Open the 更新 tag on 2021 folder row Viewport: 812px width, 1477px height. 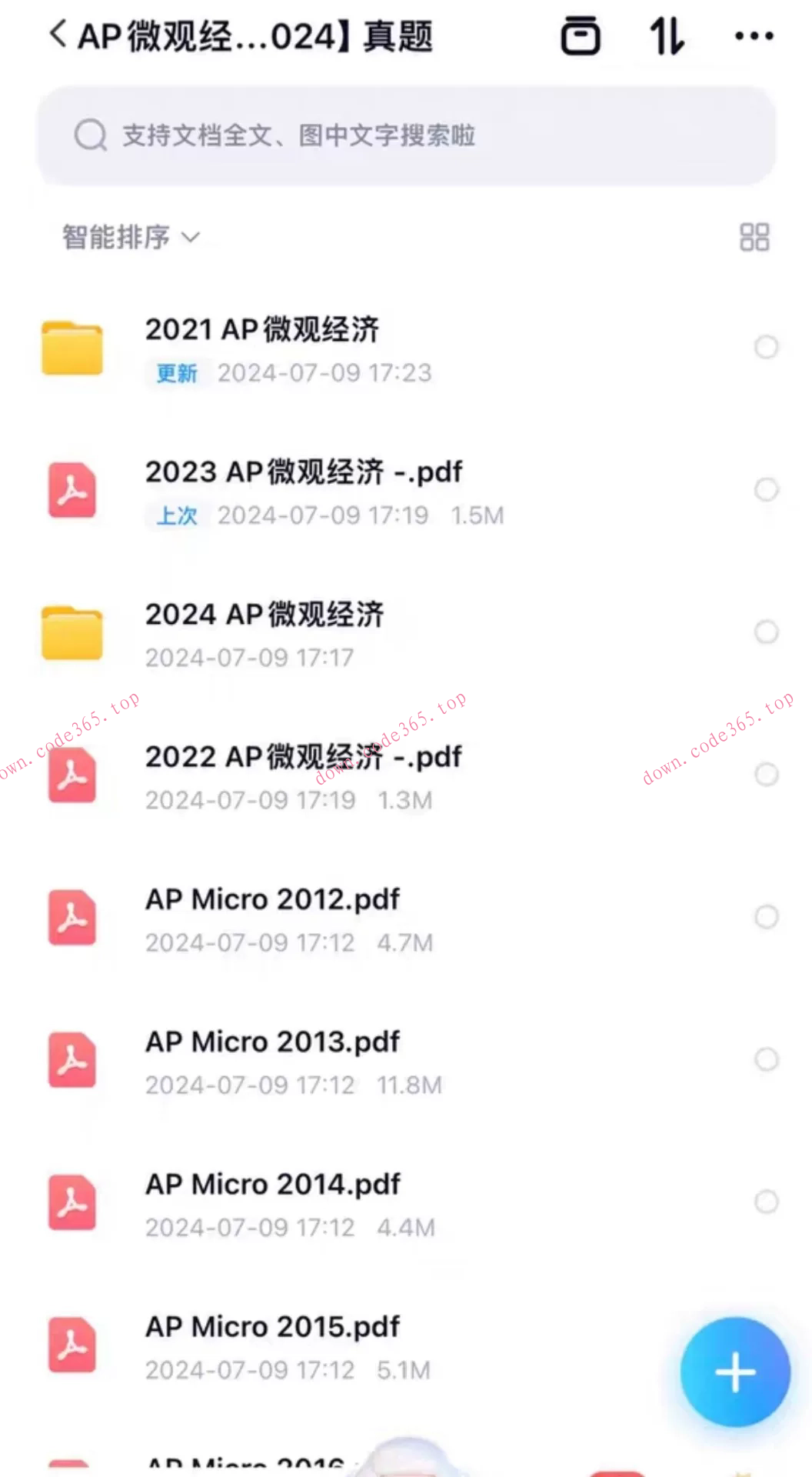click(176, 372)
